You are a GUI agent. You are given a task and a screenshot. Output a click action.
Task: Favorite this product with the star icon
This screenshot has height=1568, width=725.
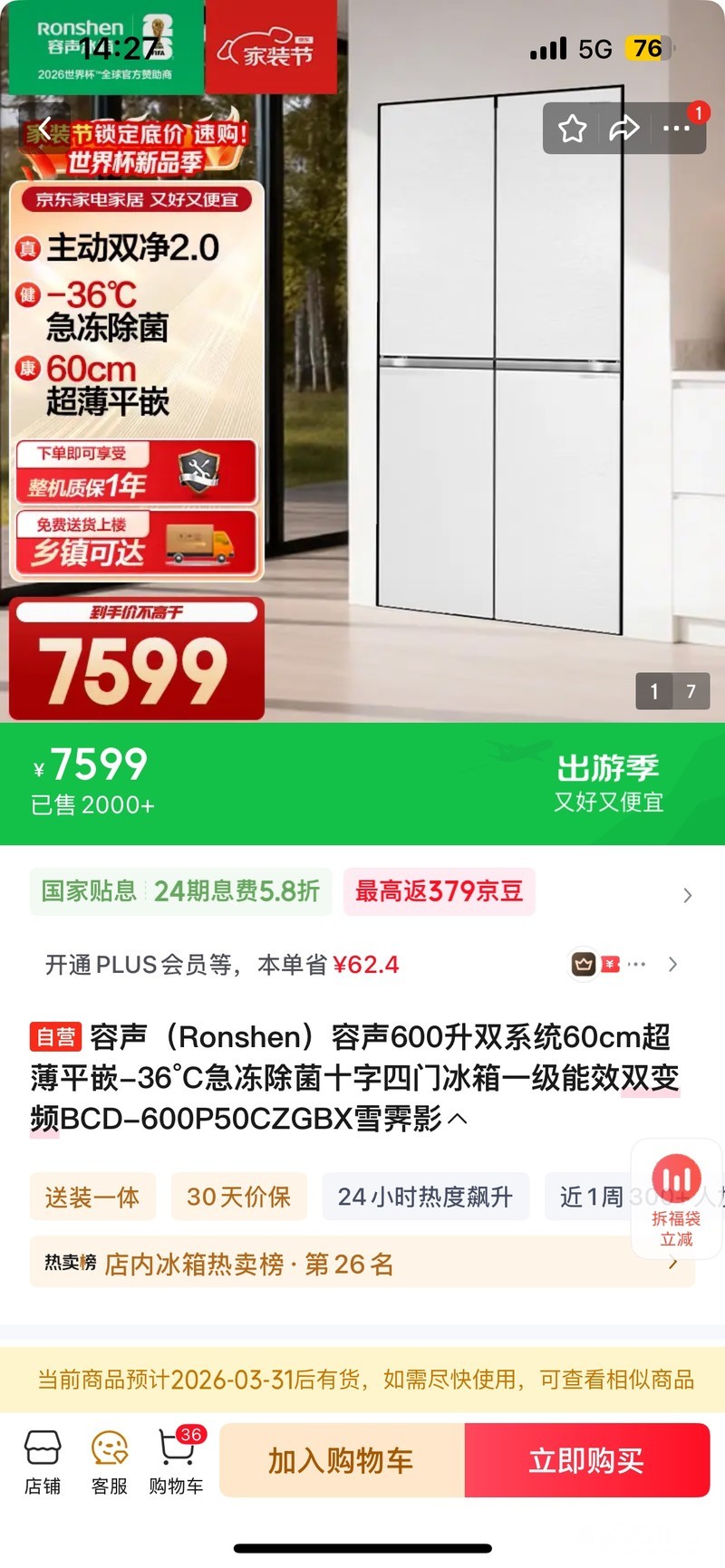click(x=572, y=130)
